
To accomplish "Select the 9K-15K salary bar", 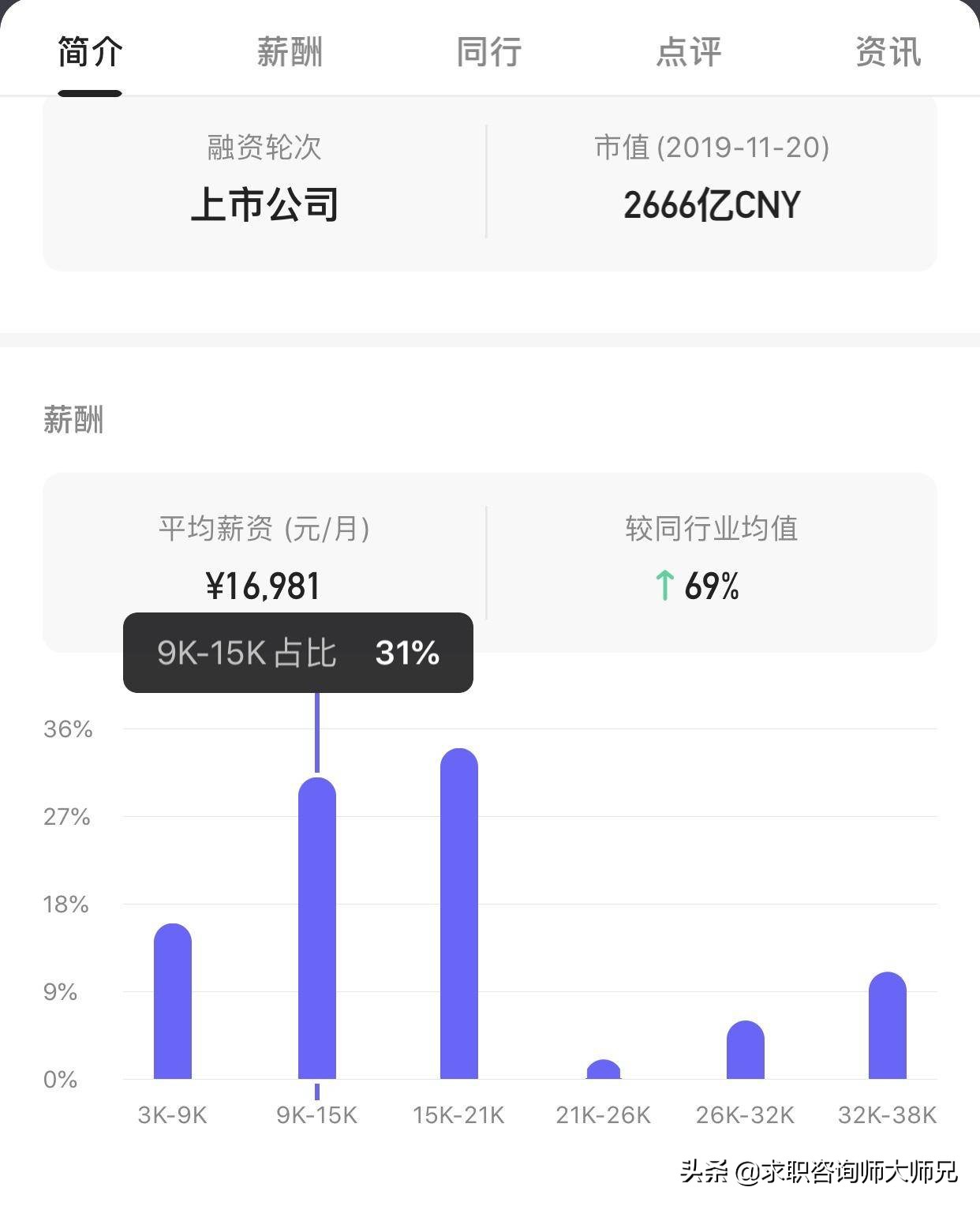I will click(x=316, y=931).
